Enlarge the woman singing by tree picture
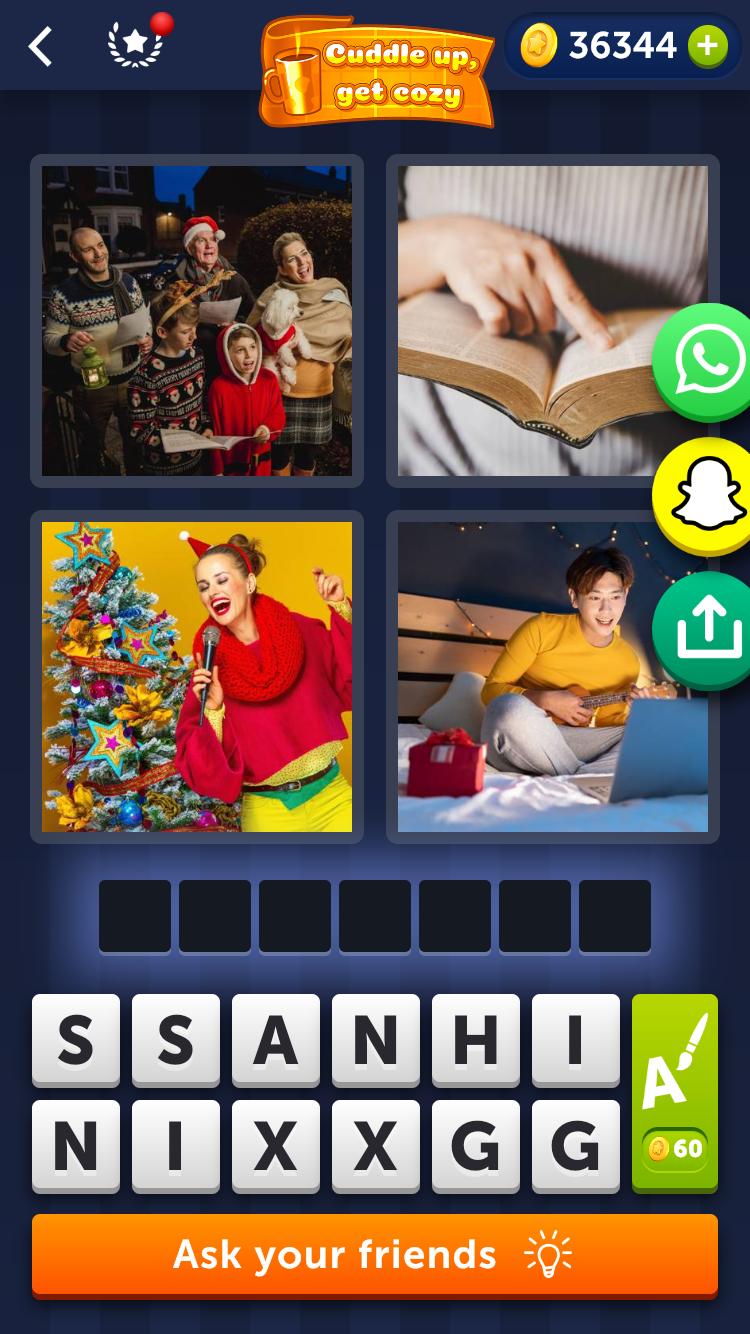This screenshot has height=1334, width=750. coord(197,677)
